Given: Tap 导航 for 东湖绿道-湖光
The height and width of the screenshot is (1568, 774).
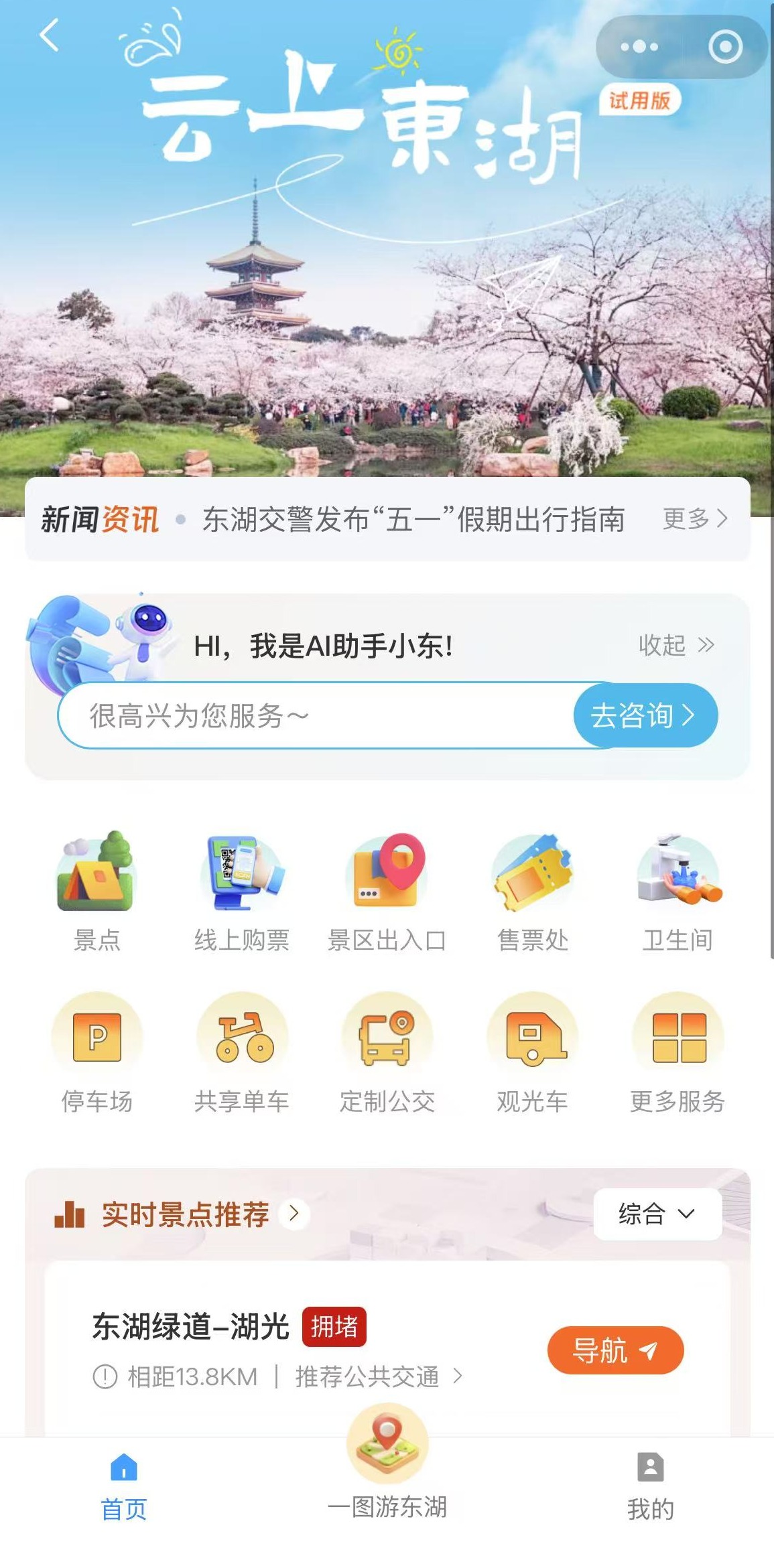Looking at the screenshot, I should pos(615,1350).
